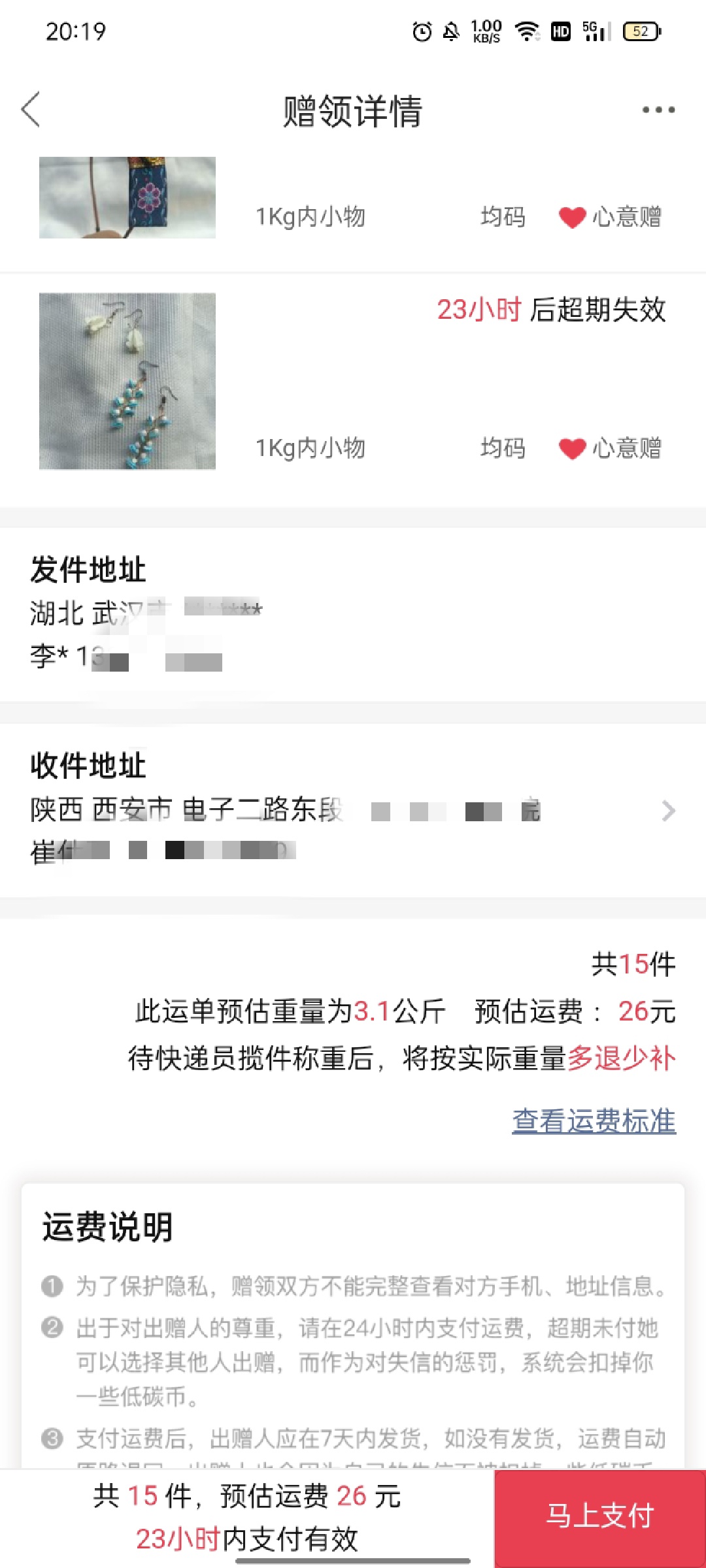Open the earrings item thumbnail
This screenshot has width=706, height=1568.
[x=127, y=381]
